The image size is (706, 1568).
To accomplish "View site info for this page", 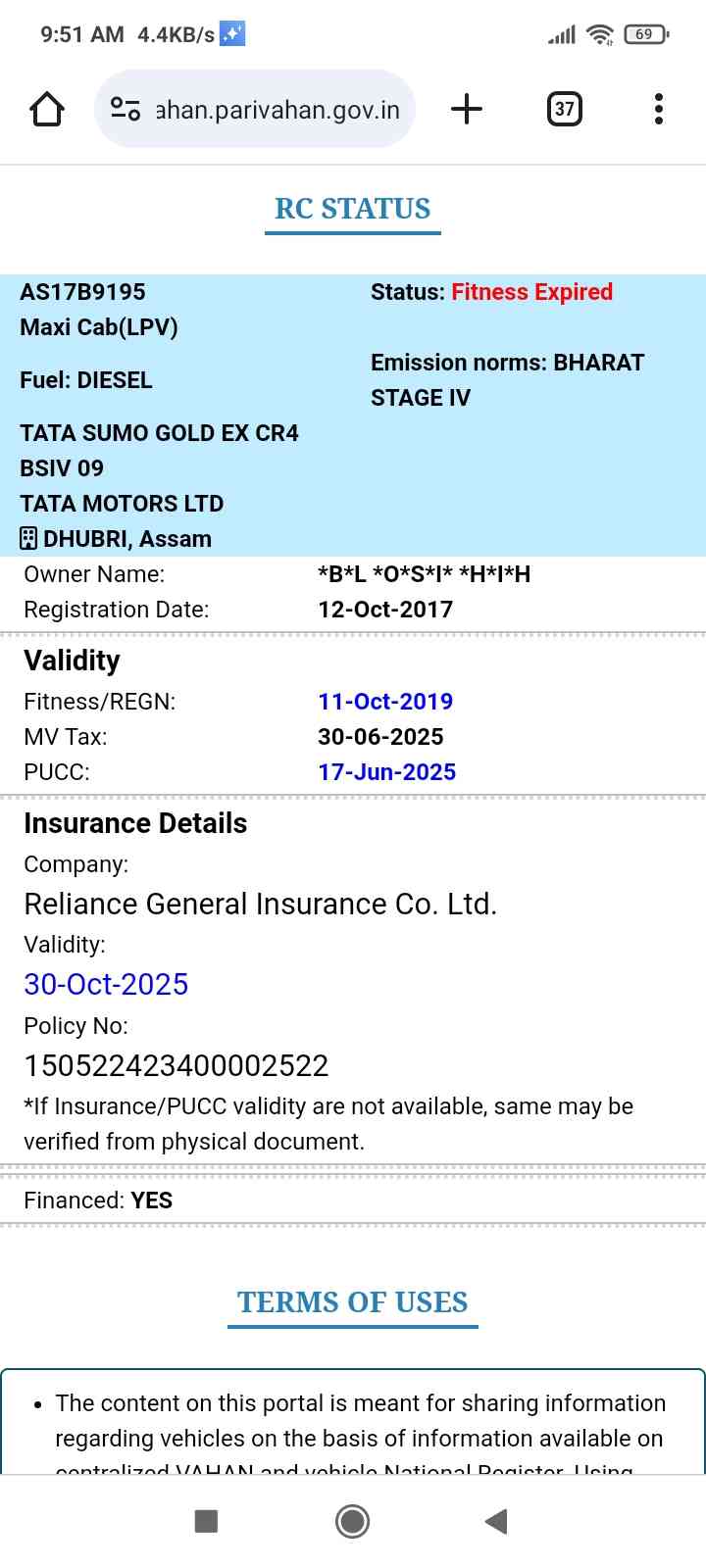I will point(126,109).
